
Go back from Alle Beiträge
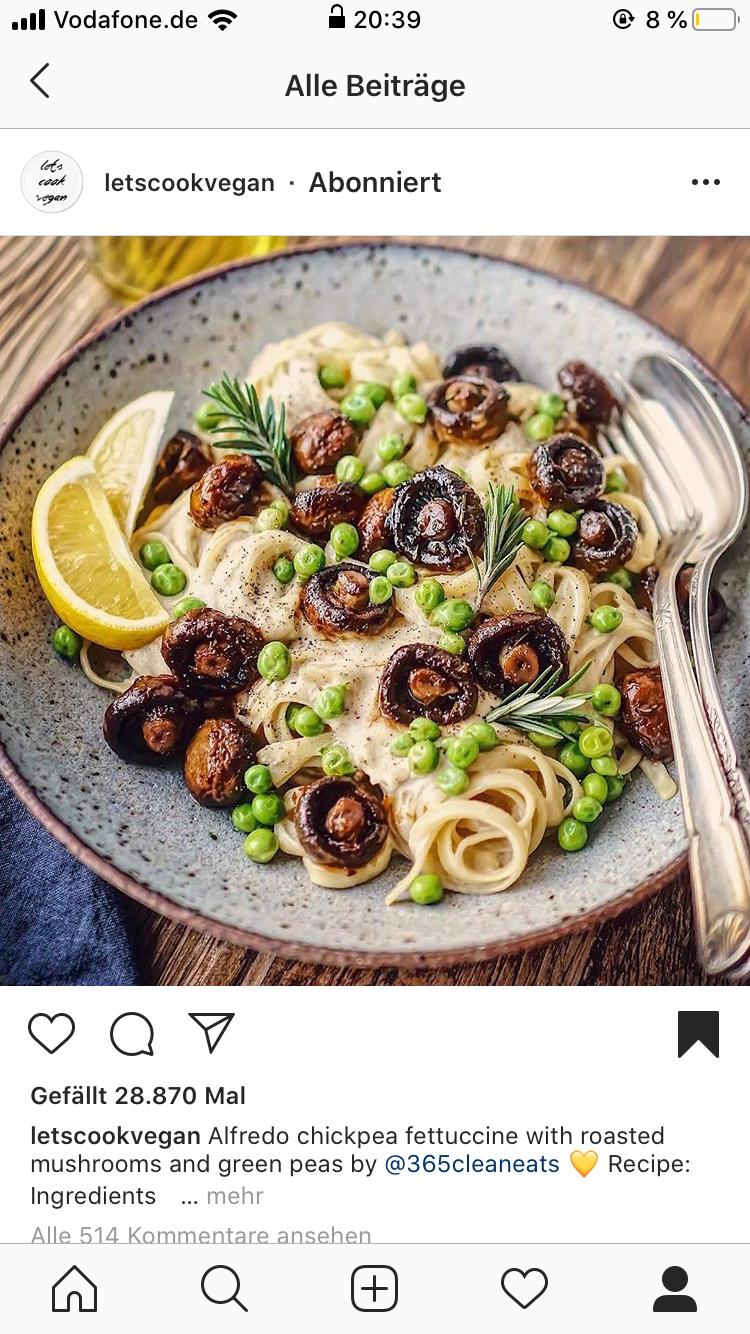(40, 82)
